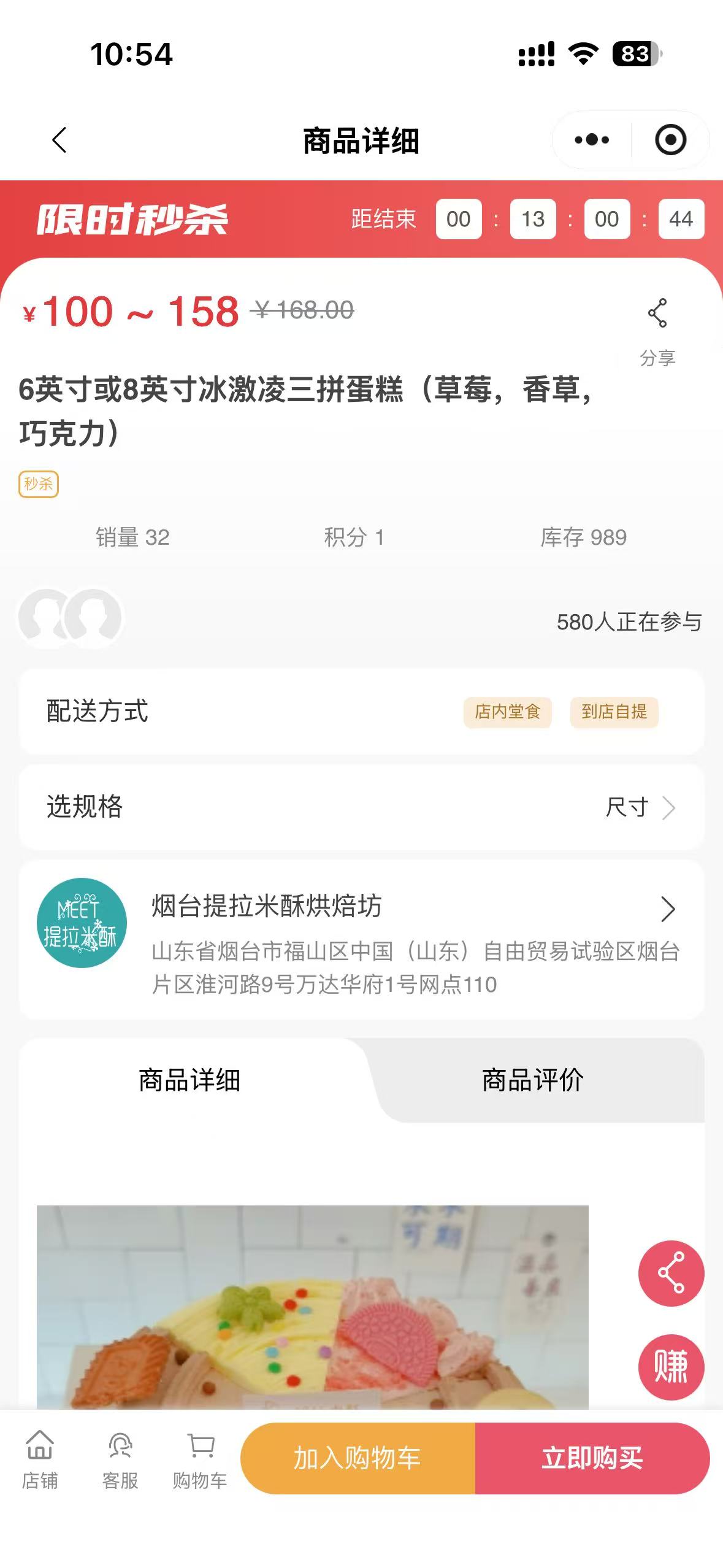Close the mini program via the circle icon
The height and width of the screenshot is (1568, 723).
[670, 140]
